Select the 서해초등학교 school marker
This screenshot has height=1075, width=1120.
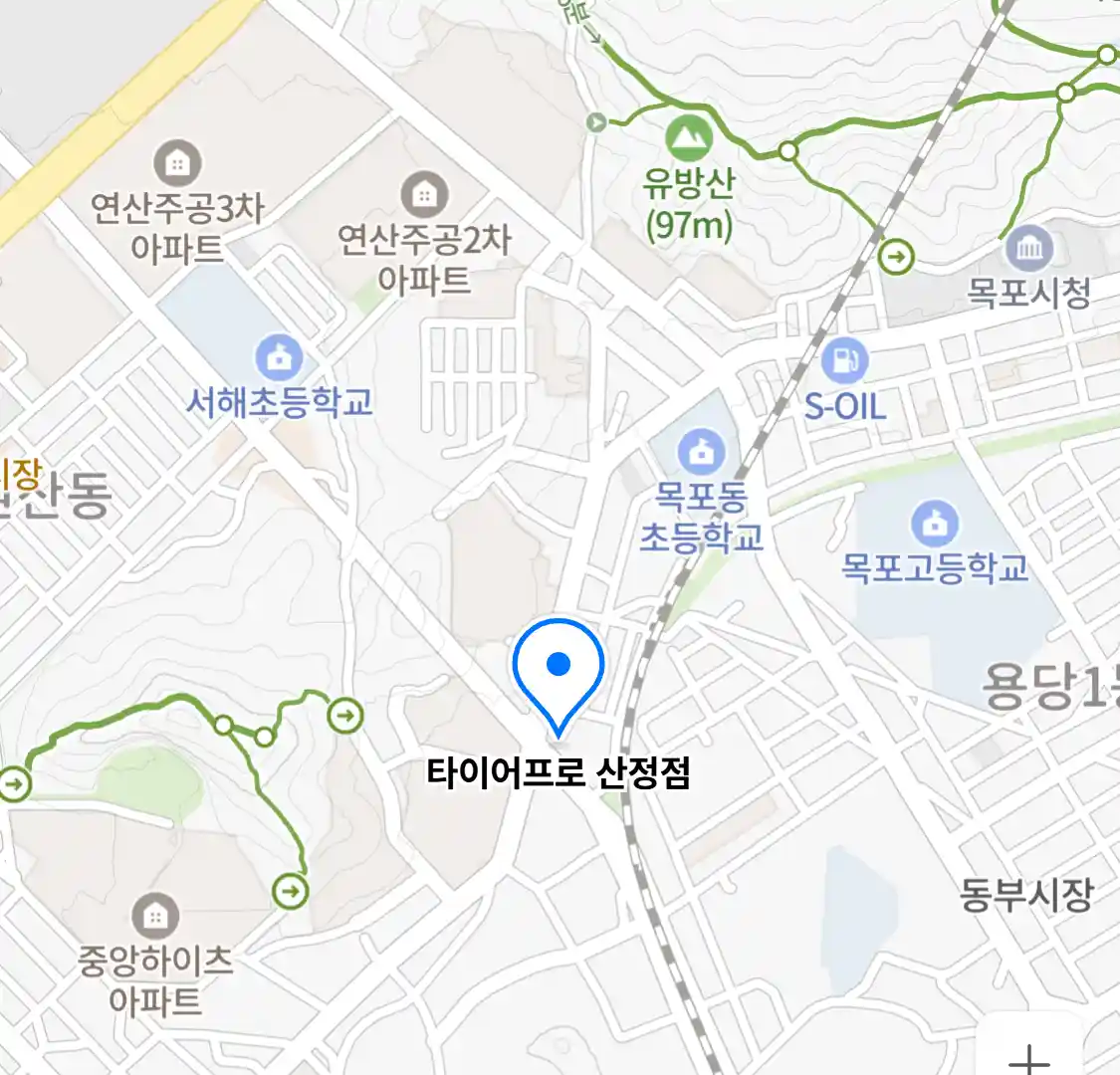pyautogui.click(x=279, y=357)
